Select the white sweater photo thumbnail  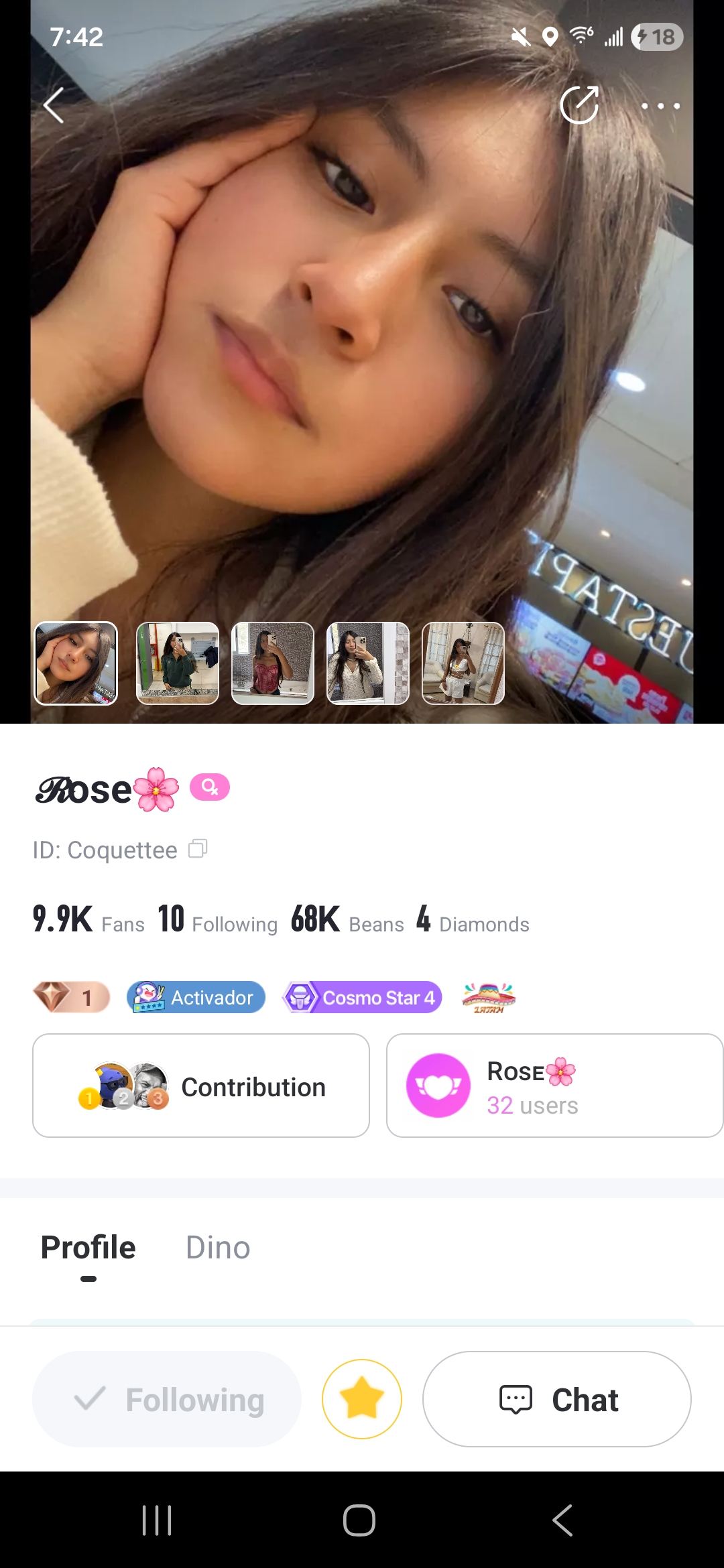tap(368, 663)
